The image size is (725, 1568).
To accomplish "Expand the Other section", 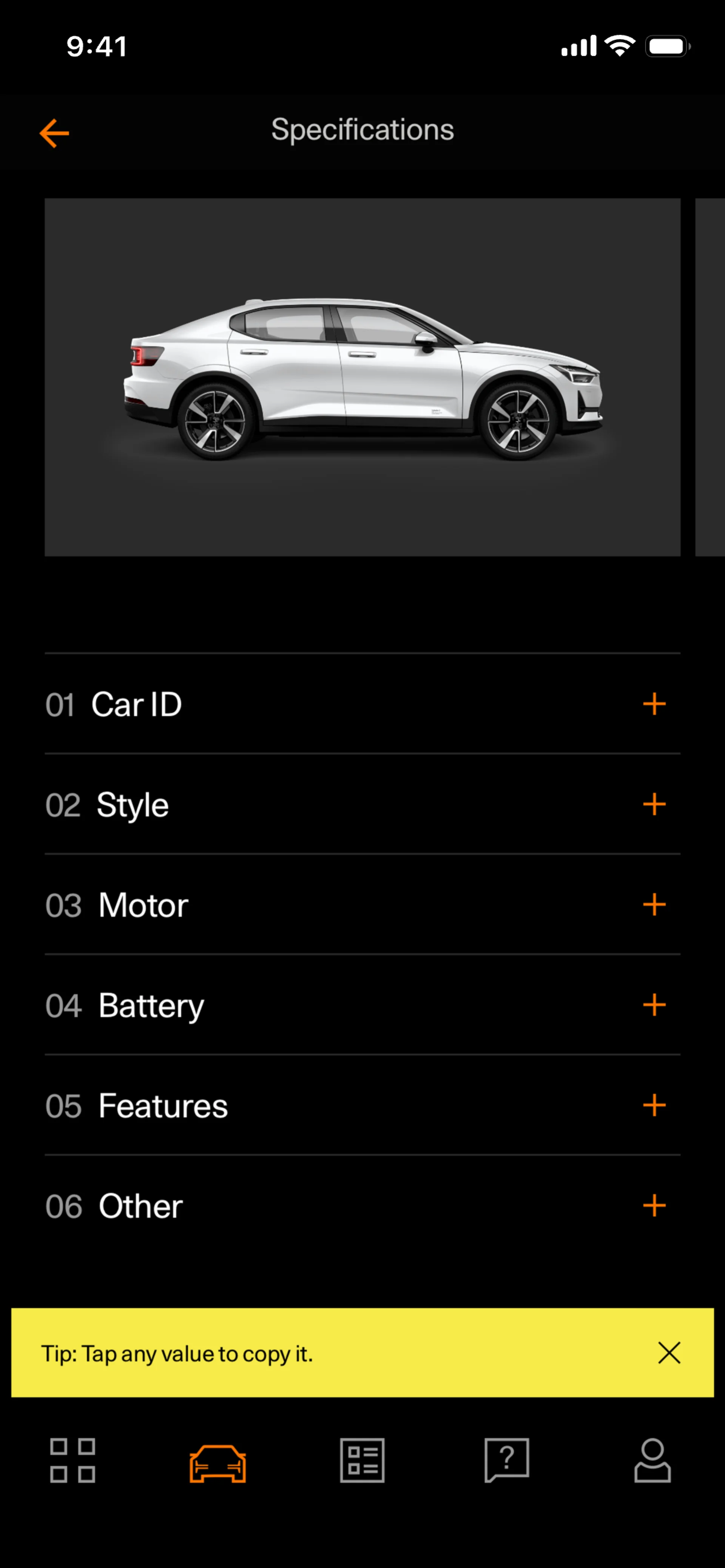I will pyautogui.click(x=654, y=1206).
